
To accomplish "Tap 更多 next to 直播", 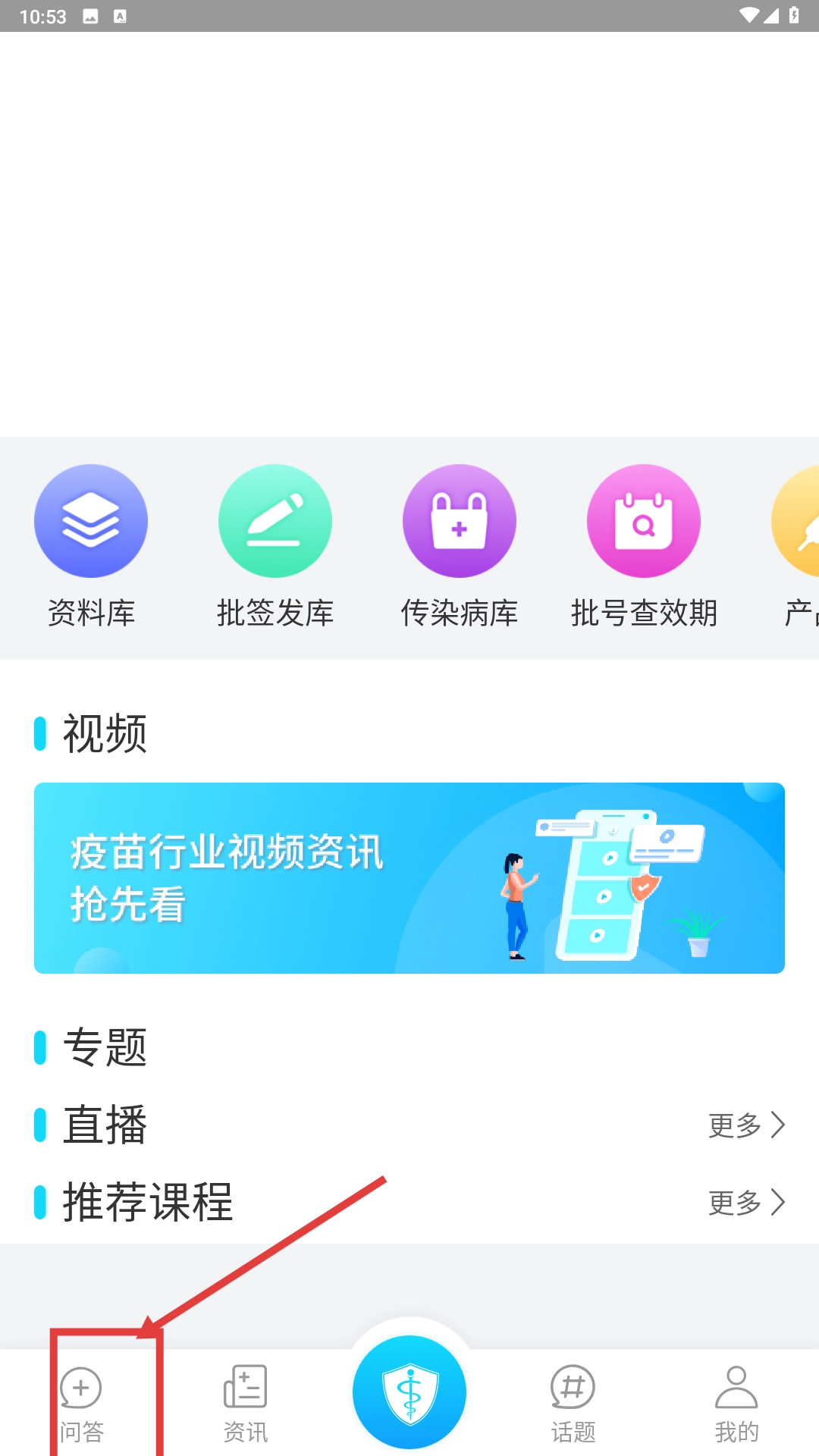I will [746, 1125].
